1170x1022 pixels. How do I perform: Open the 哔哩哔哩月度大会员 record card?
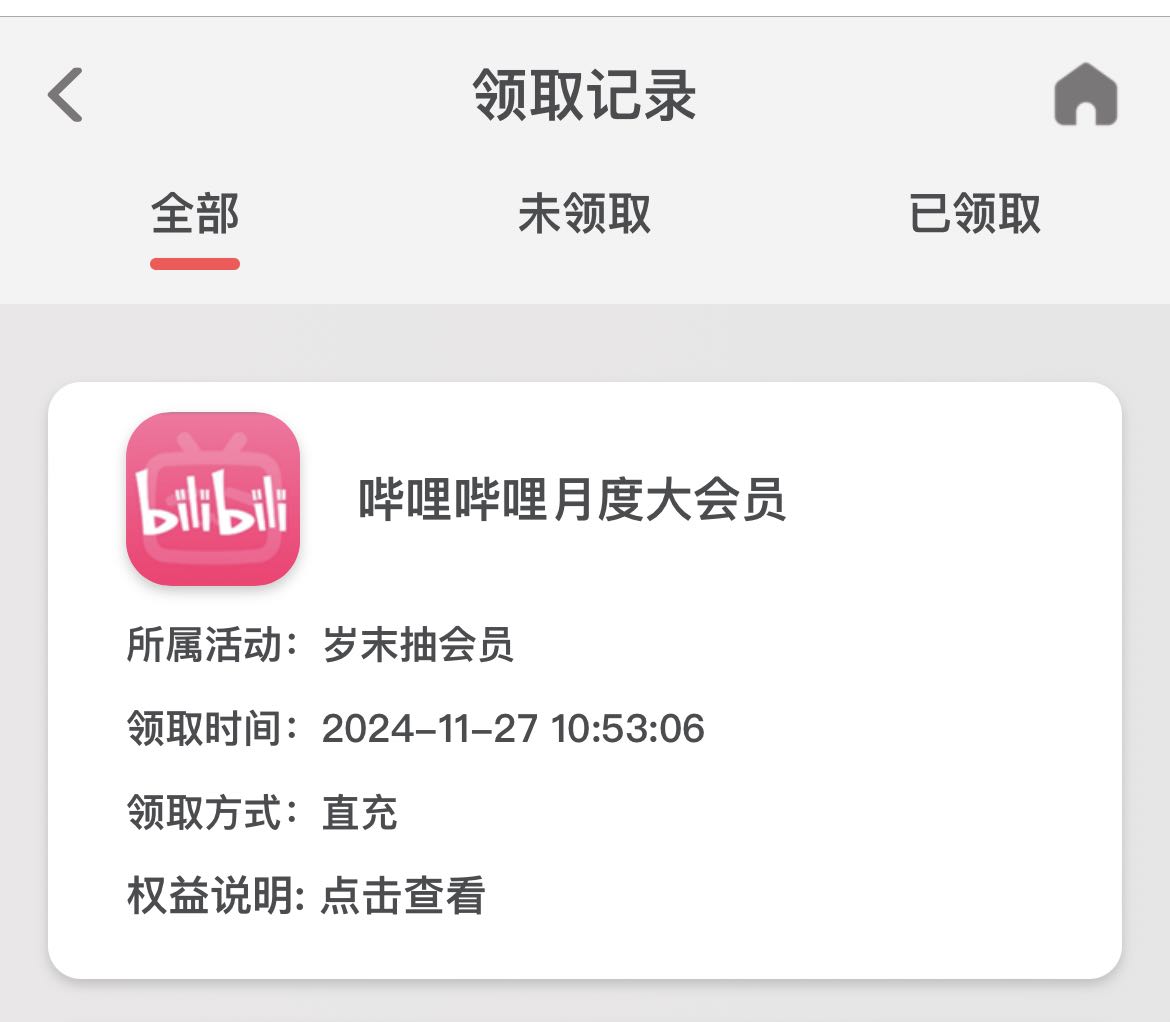[x=584, y=680]
